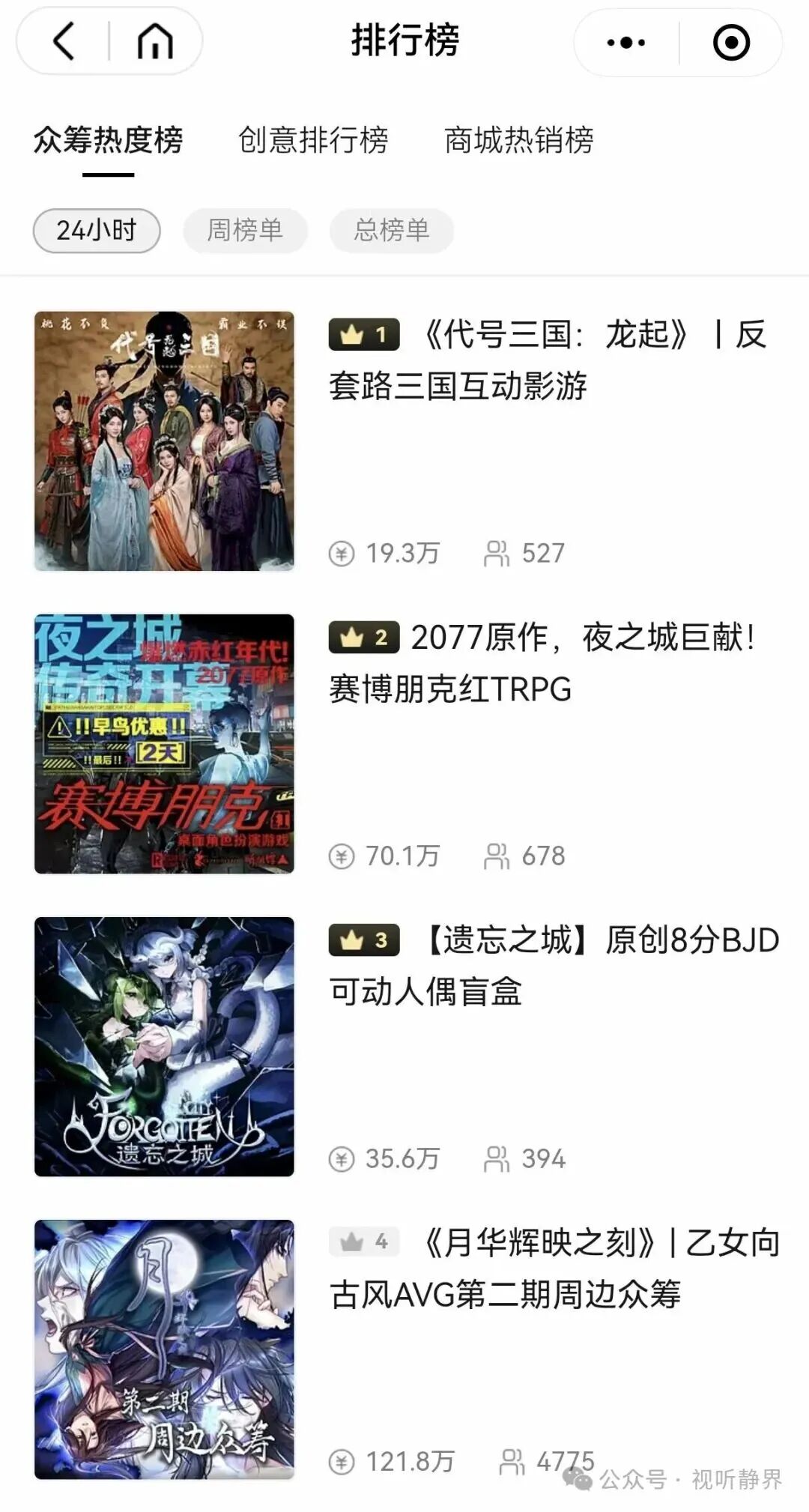Show the 总榜单 overall ranking
Screen dimensions: 809x1512
(392, 230)
